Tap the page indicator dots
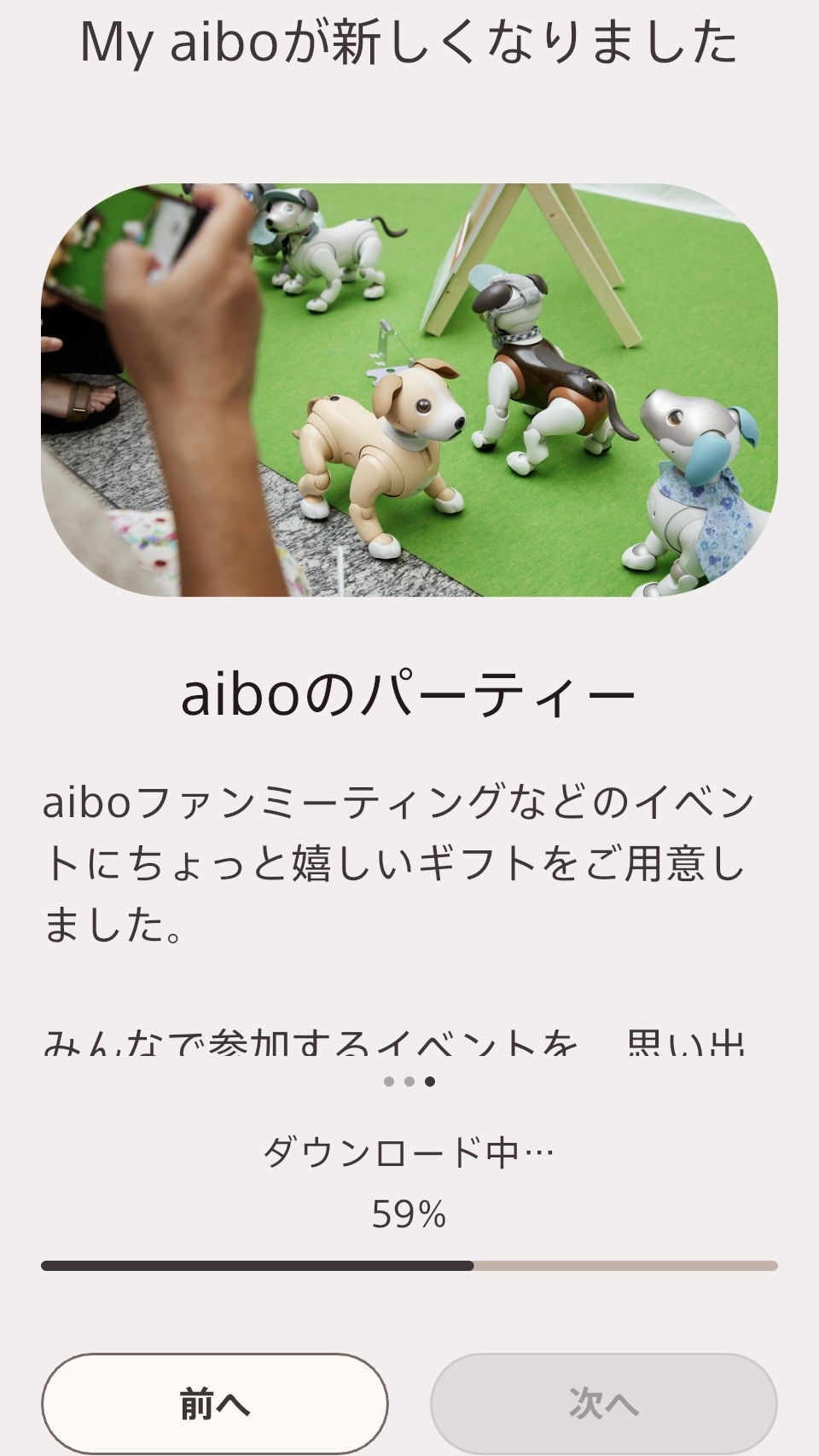 coord(409,1082)
